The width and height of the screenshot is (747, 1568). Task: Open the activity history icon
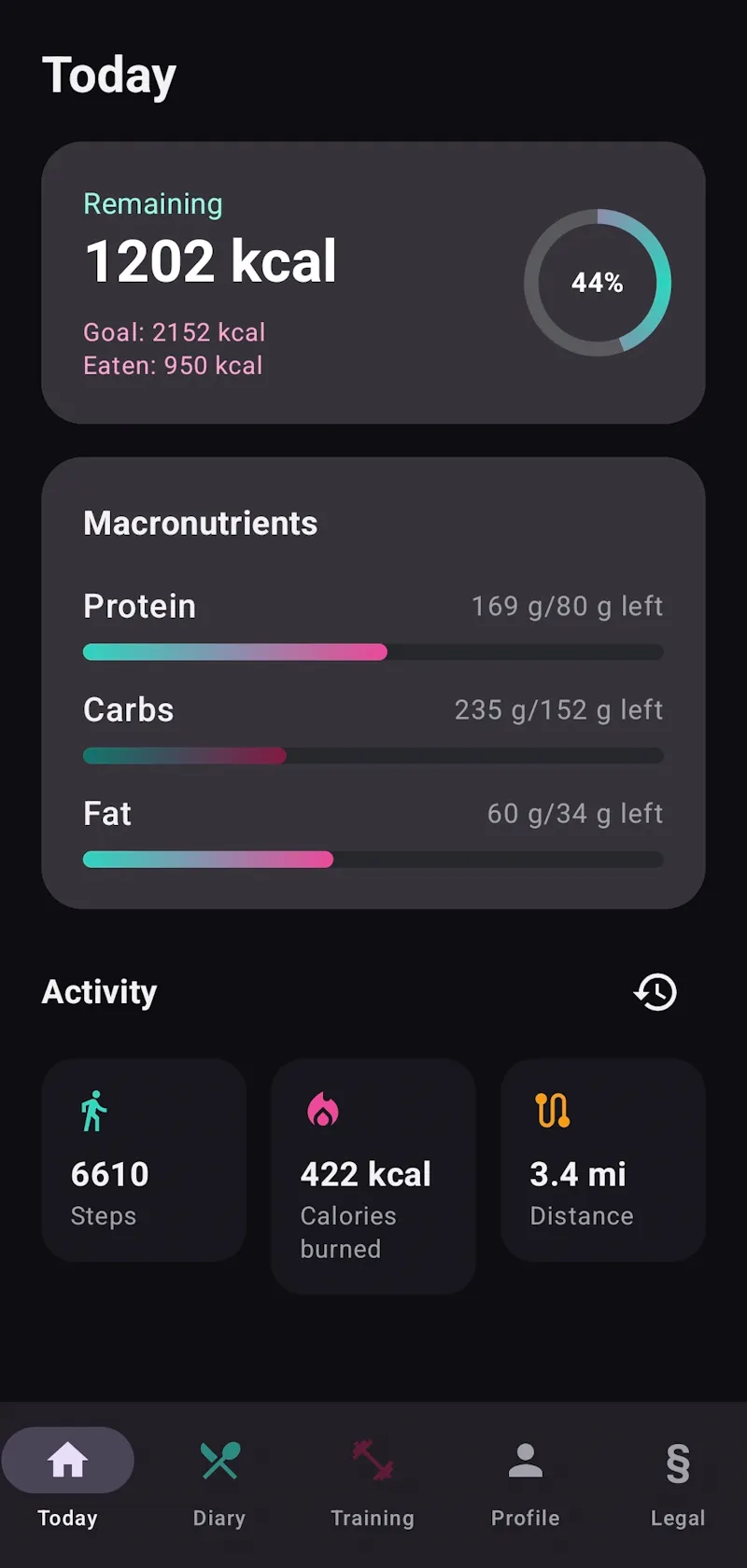(x=655, y=991)
